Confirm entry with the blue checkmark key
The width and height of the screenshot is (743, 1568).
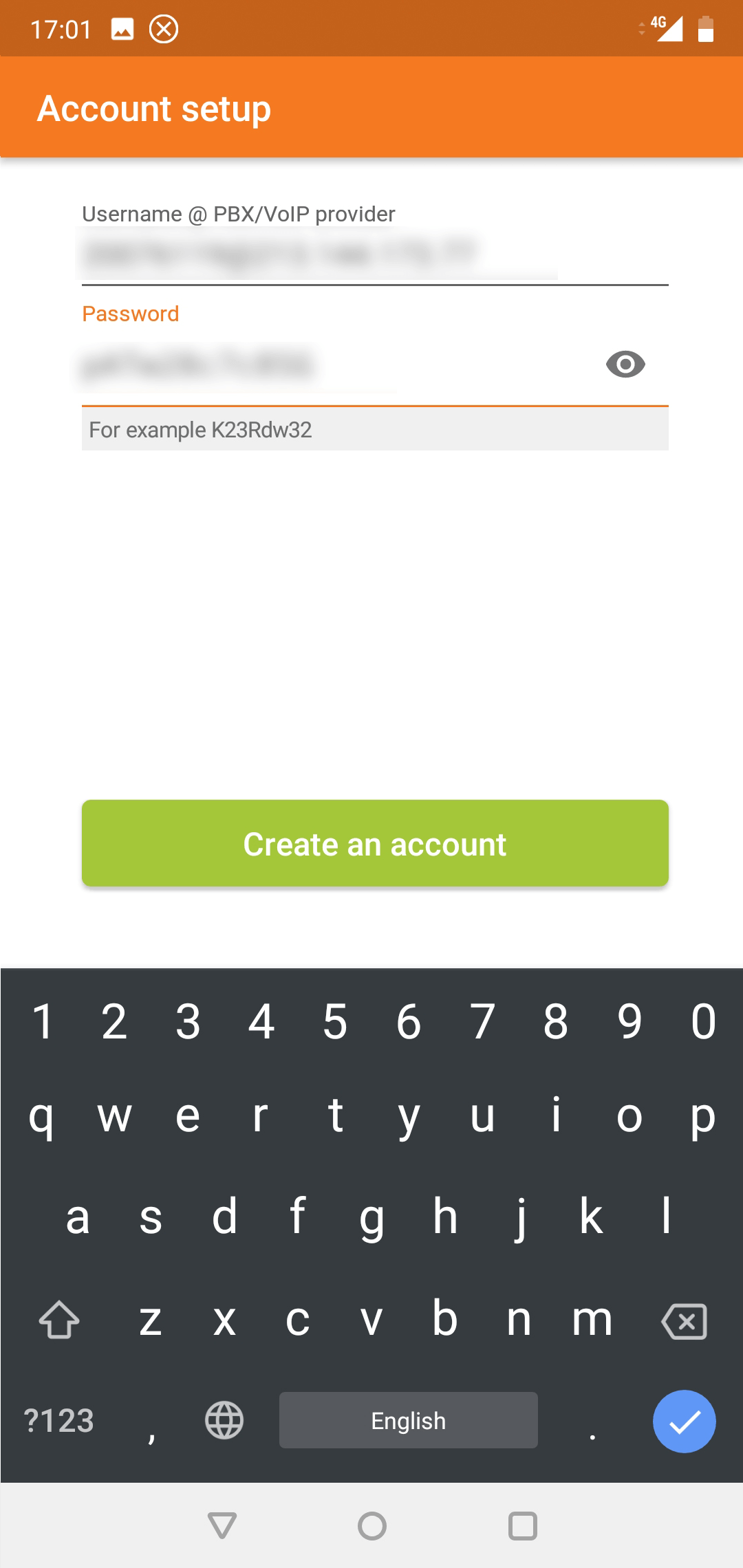tap(685, 1422)
